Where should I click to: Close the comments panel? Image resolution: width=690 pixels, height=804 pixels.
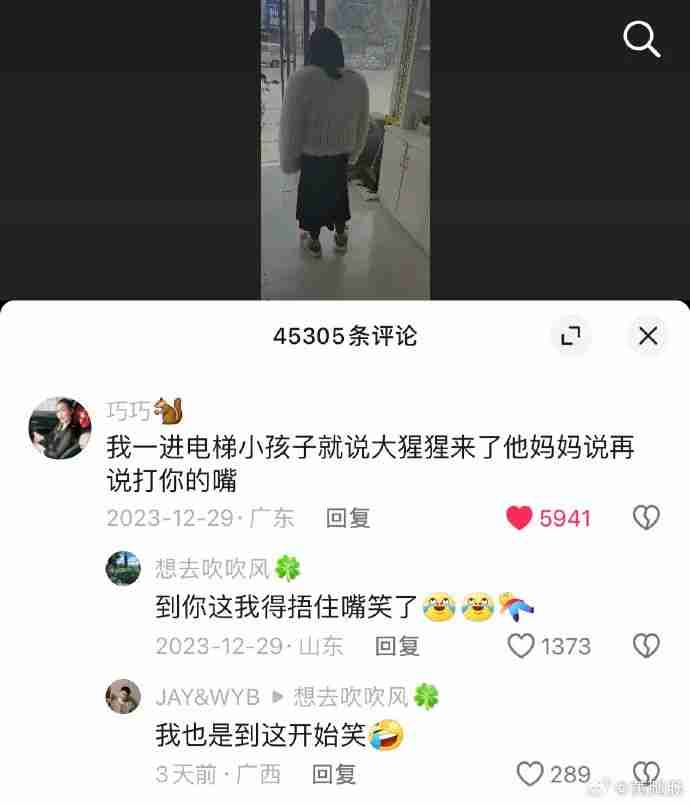(648, 336)
